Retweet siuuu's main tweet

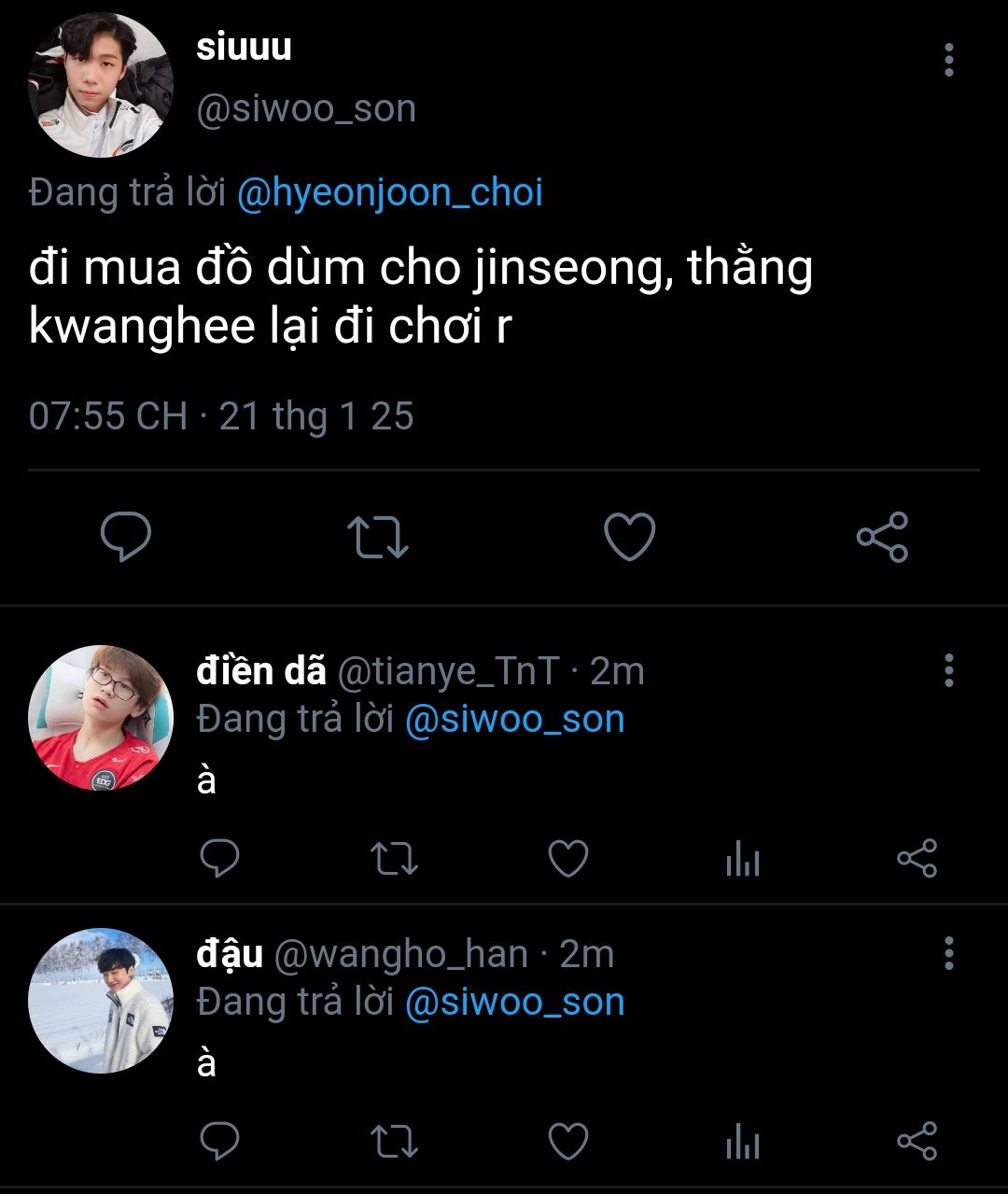coord(377,538)
